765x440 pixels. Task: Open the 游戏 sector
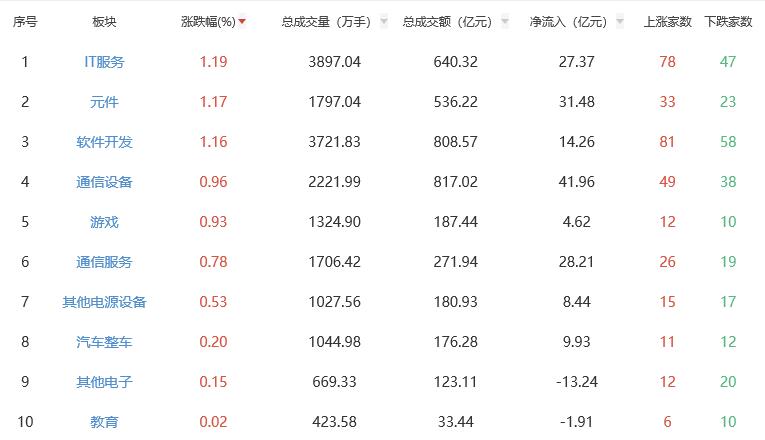(104, 222)
